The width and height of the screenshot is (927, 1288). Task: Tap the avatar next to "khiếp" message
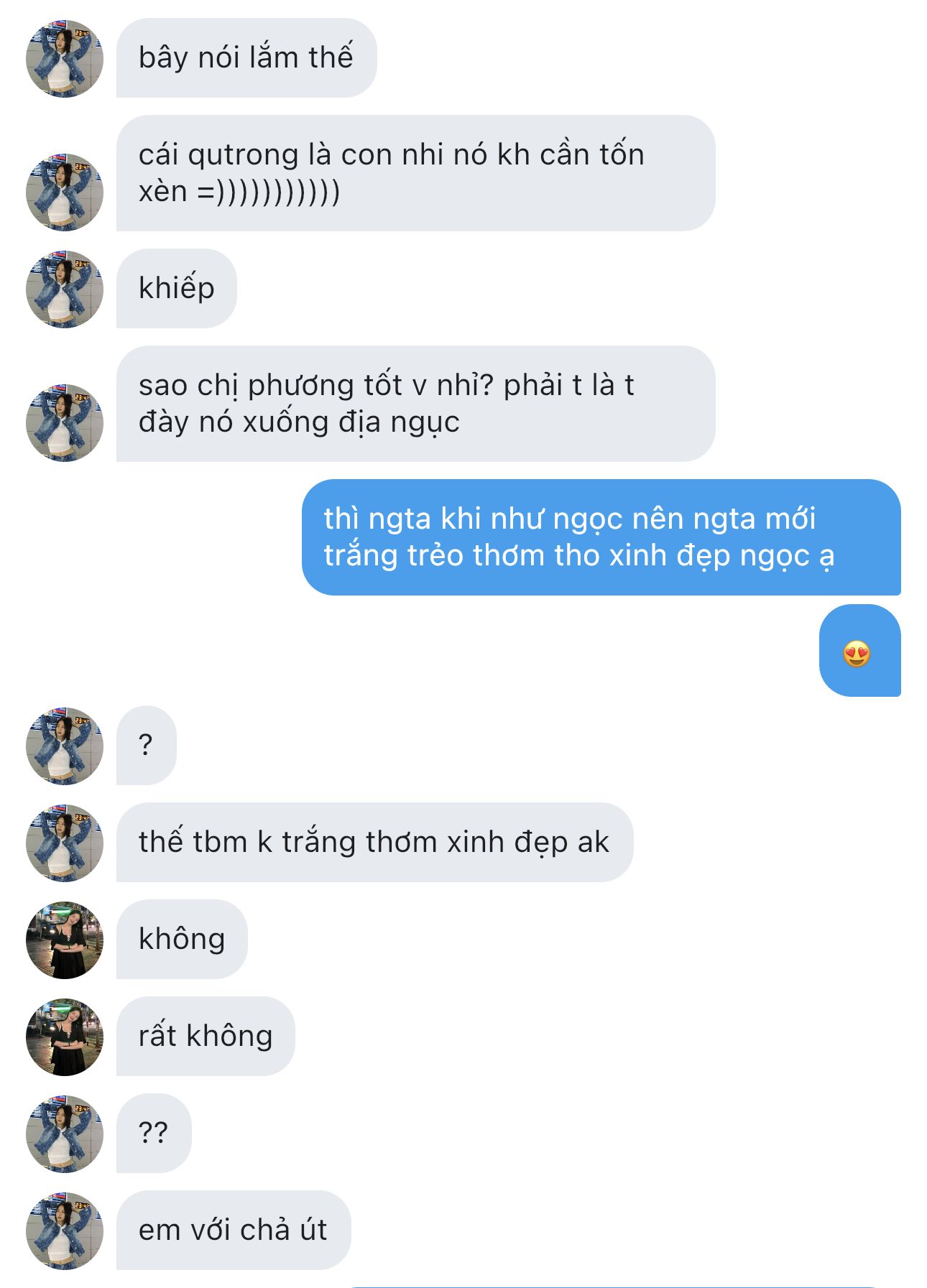click(x=65, y=289)
